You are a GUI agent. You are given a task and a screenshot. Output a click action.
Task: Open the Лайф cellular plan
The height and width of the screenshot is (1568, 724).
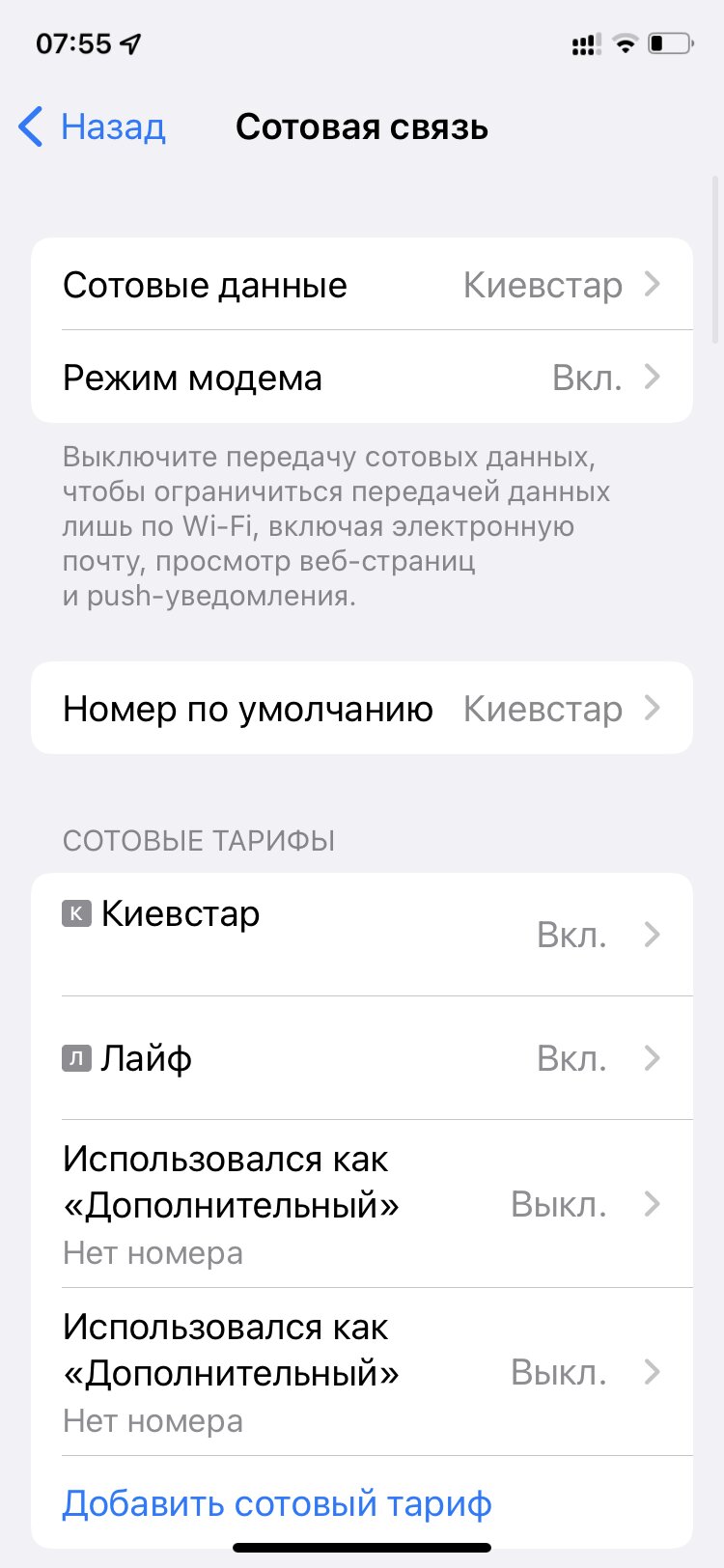[x=362, y=1058]
